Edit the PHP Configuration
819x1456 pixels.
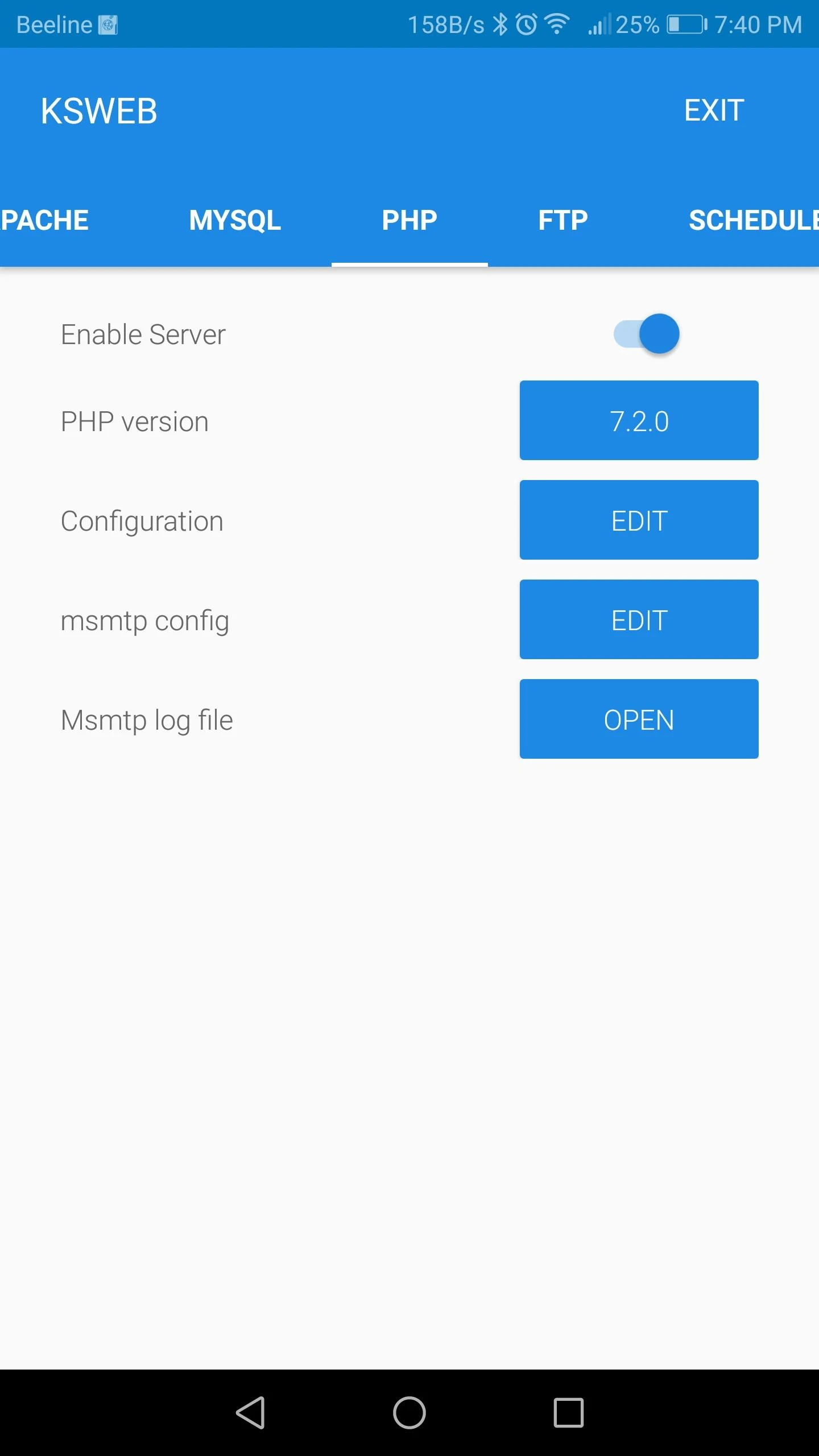tap(639, 520)
